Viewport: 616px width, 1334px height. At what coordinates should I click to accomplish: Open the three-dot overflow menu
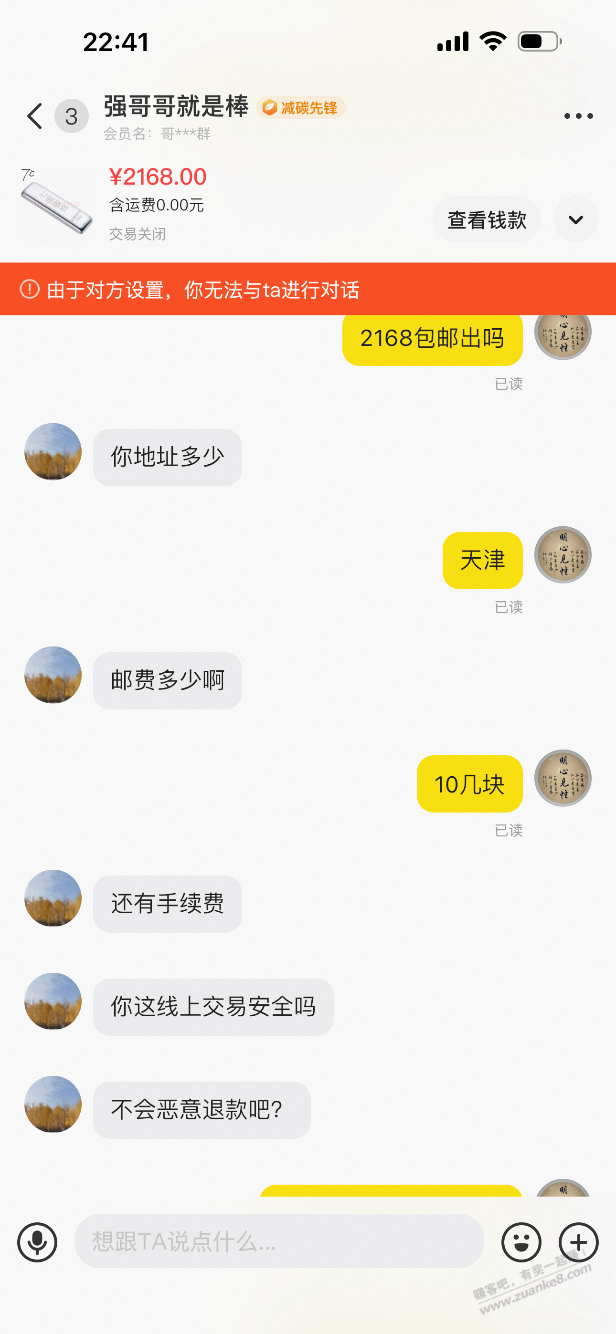point(578,117)
